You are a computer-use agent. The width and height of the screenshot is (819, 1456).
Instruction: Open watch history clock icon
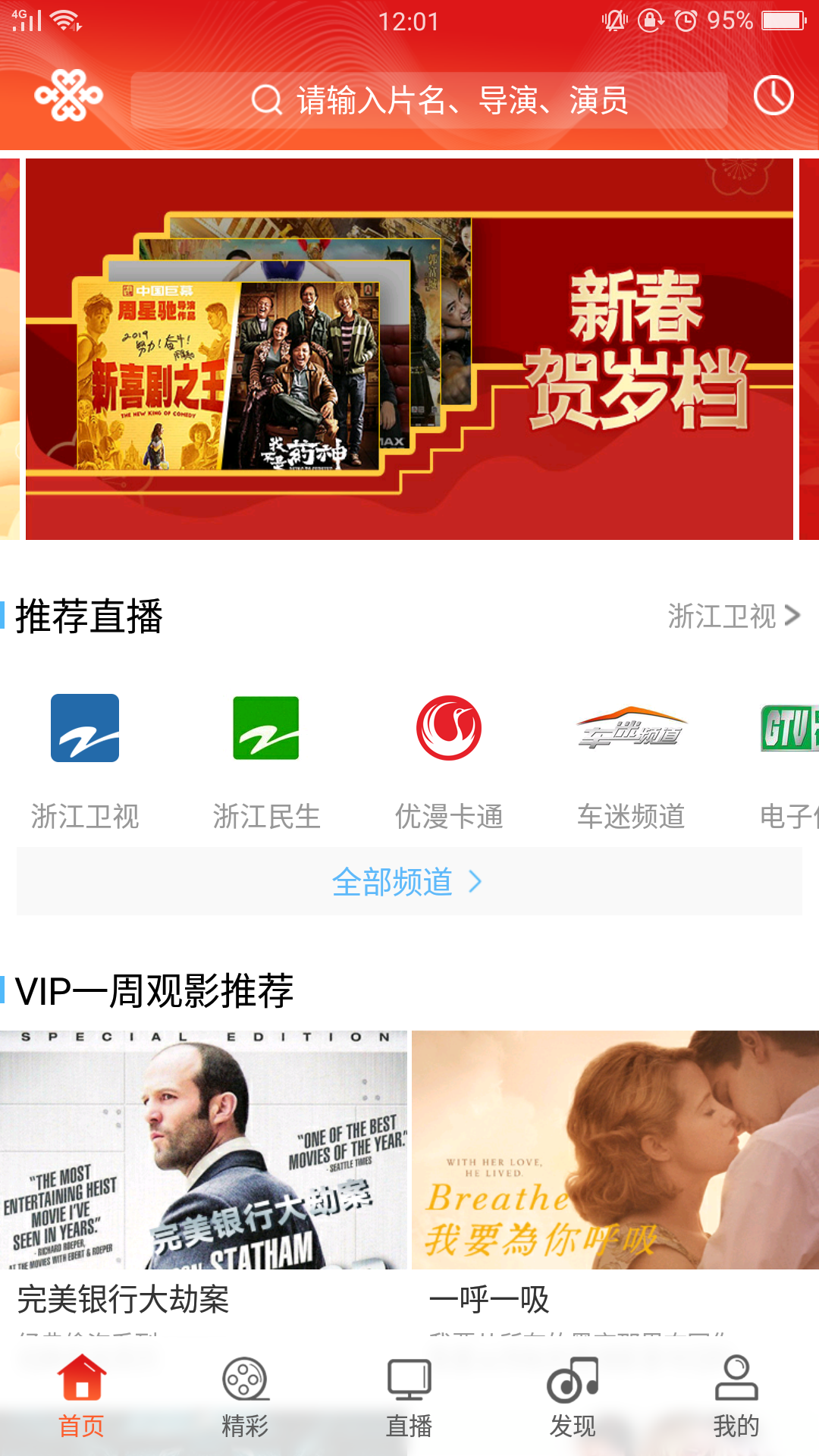point(773,96)
